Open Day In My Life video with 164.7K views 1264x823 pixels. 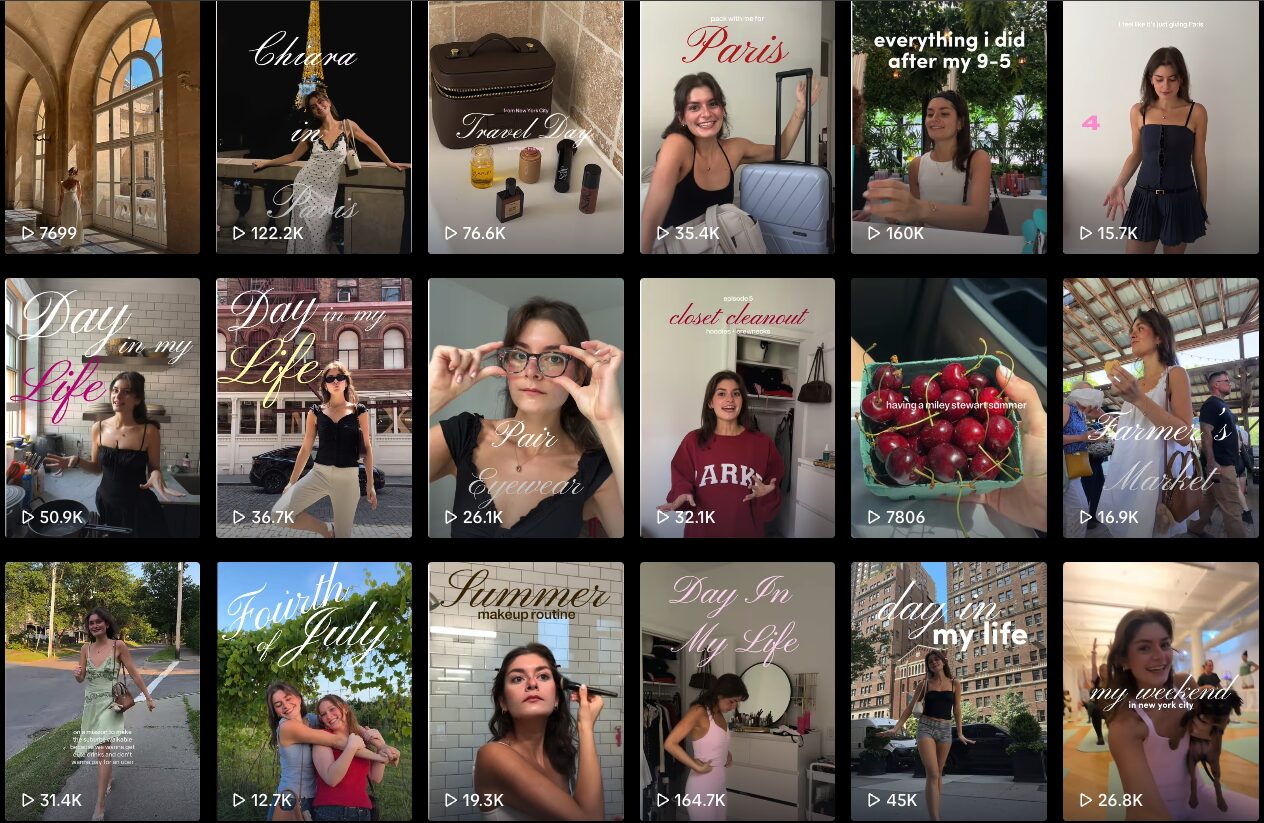[x=737, y=691]
